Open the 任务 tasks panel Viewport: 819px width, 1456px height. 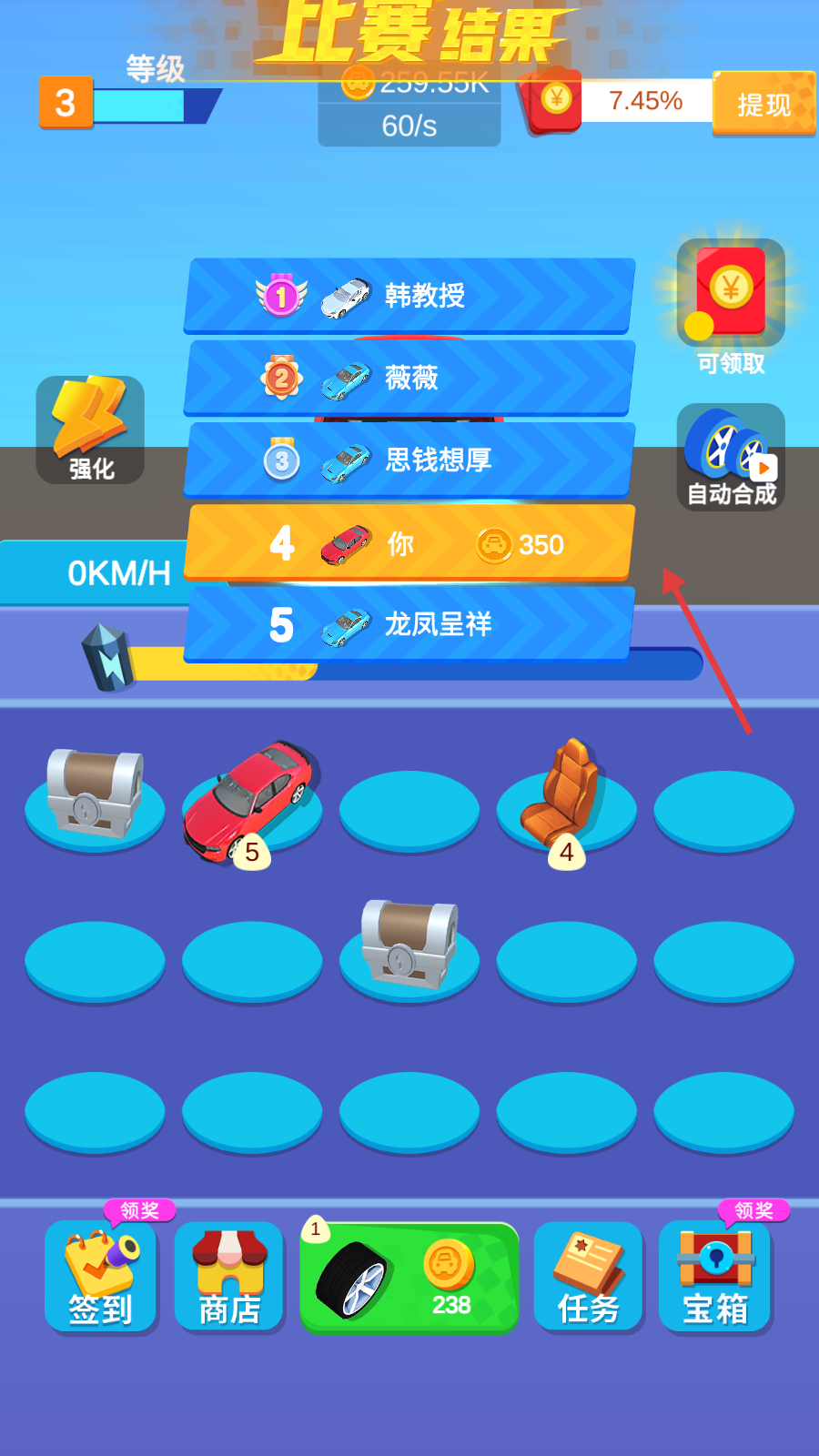tap(588, 1276)
